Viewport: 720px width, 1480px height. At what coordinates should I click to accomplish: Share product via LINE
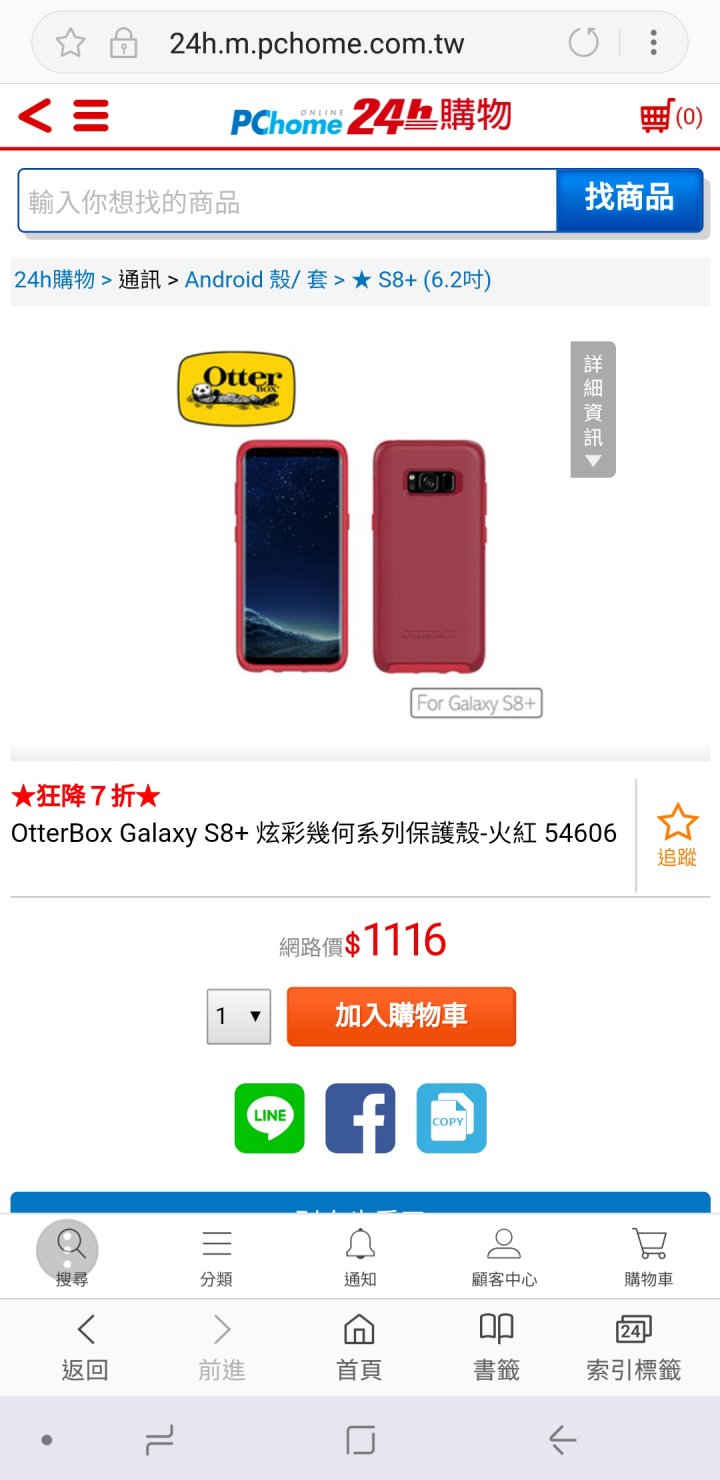coord(269,1118)
